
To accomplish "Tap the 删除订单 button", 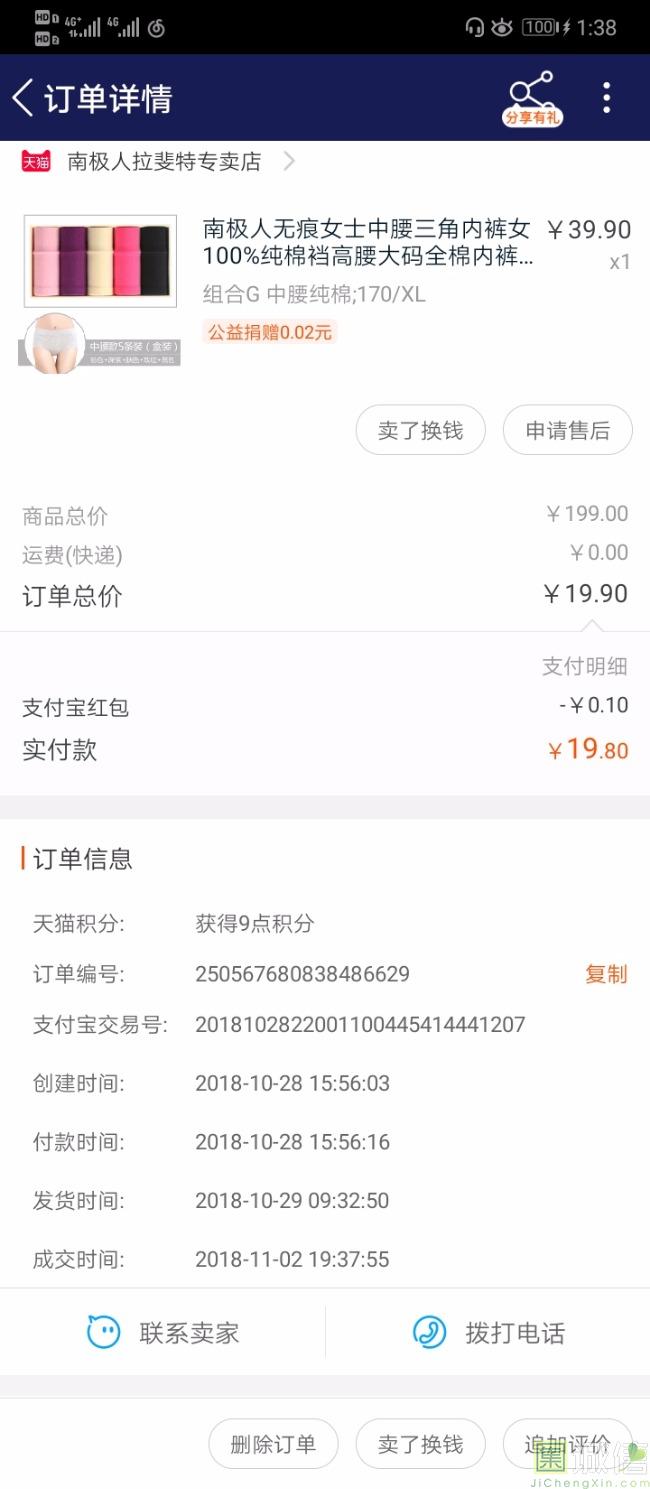I will [x=273, y=1444].
